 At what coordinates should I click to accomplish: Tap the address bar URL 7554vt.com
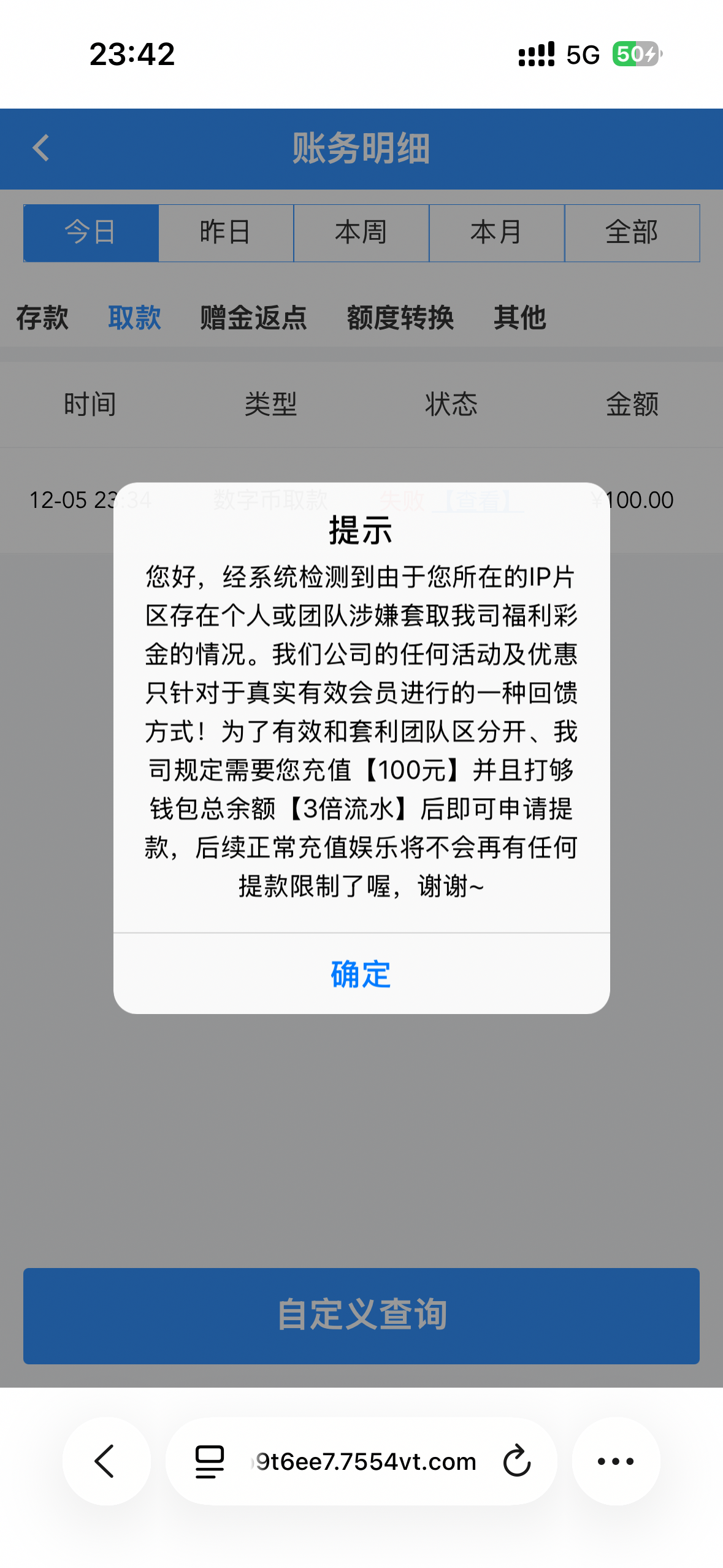pyautogui.click(x=366, y=1461)
